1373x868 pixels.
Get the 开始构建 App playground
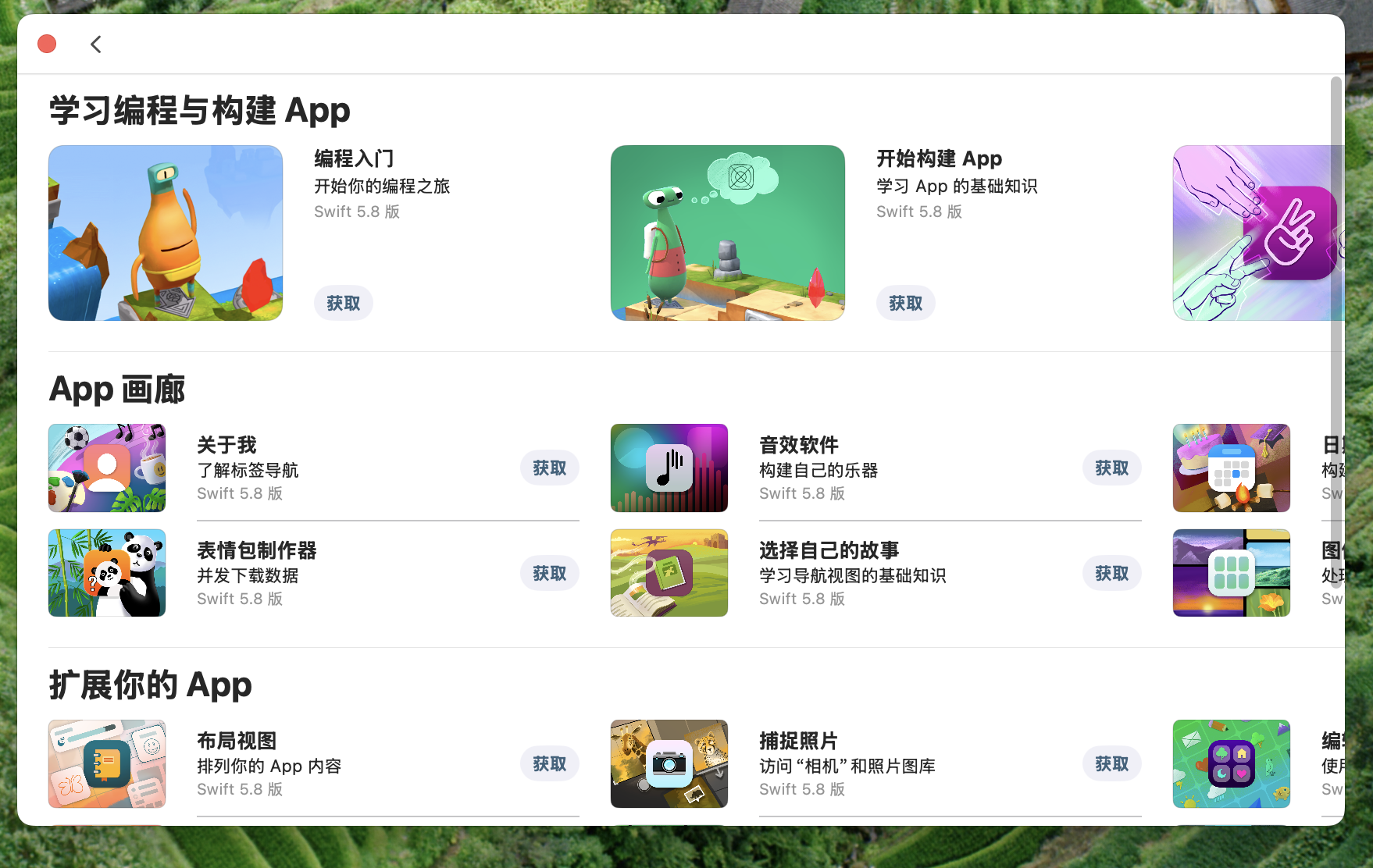pos(905,303)
